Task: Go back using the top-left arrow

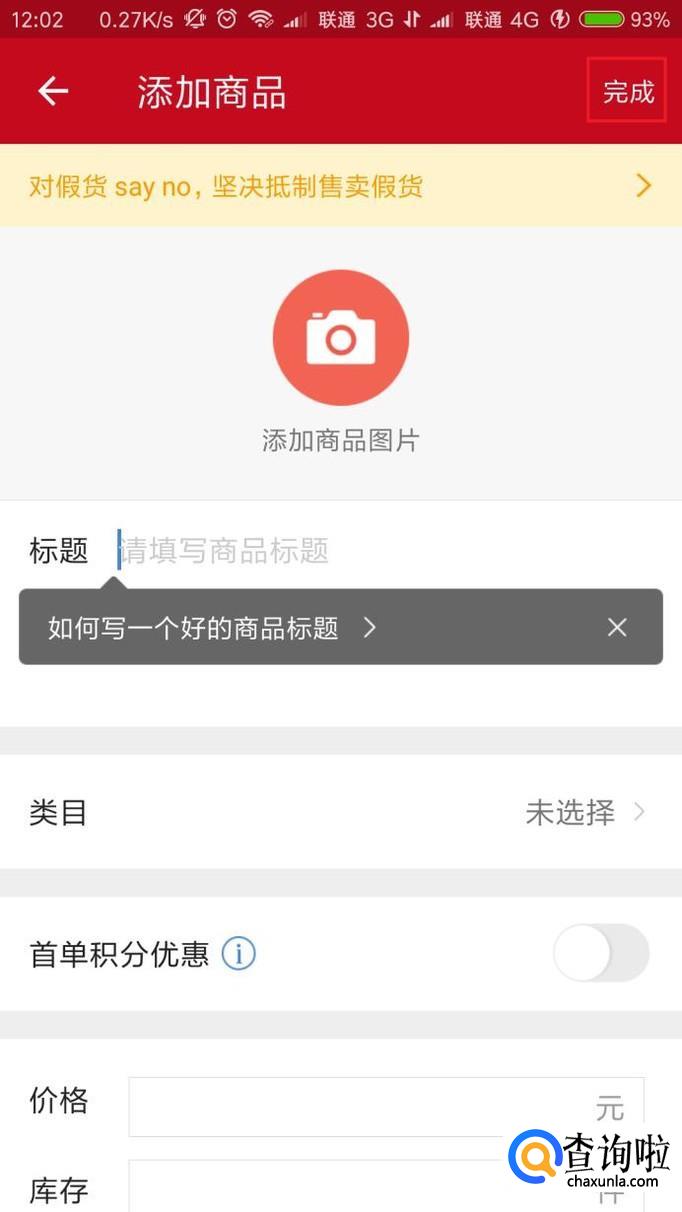Action: pyautogui.click(x=53, y=92)
